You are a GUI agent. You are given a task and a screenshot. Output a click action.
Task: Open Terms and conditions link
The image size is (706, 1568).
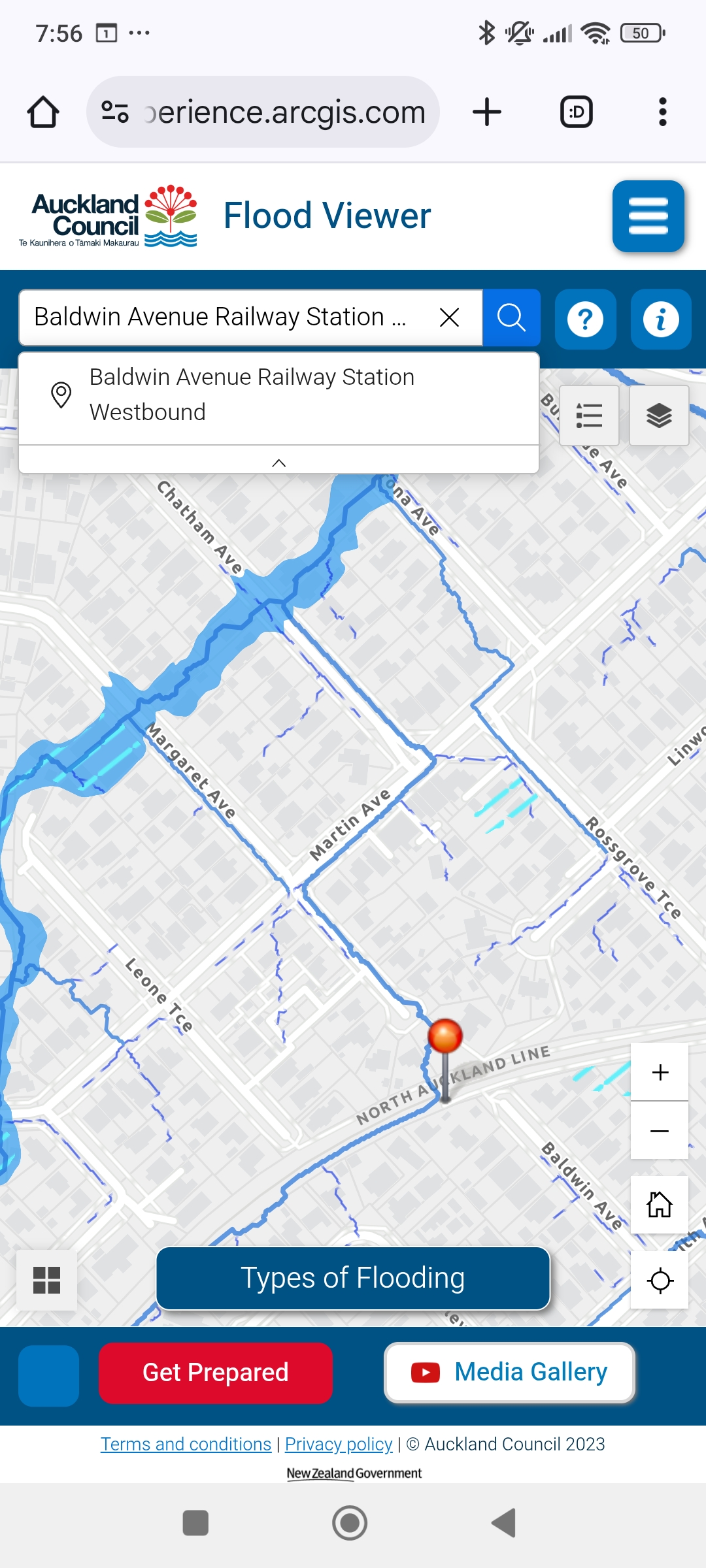coord(186,1444)
